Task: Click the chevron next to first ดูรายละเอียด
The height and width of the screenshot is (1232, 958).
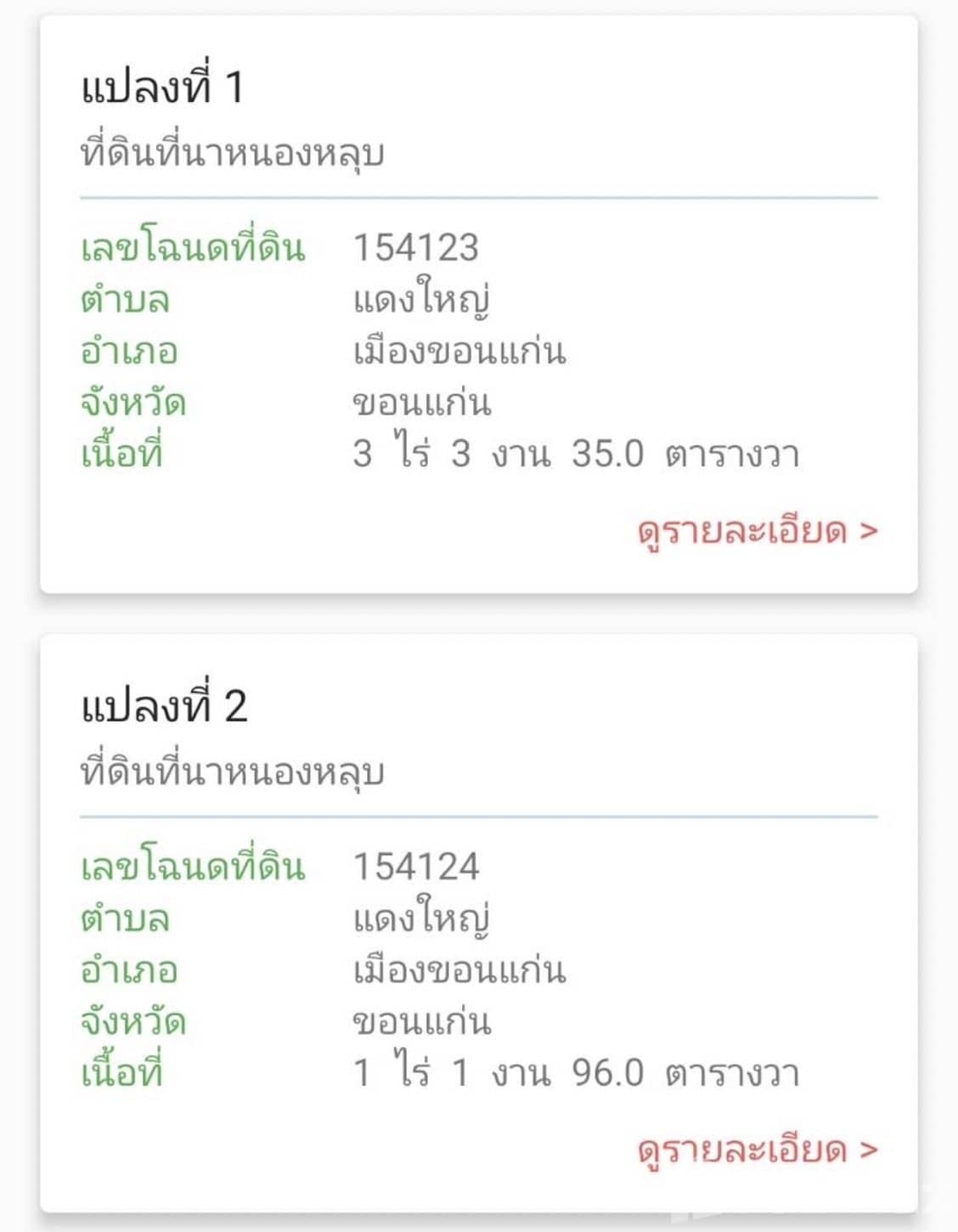Action: 866,531
